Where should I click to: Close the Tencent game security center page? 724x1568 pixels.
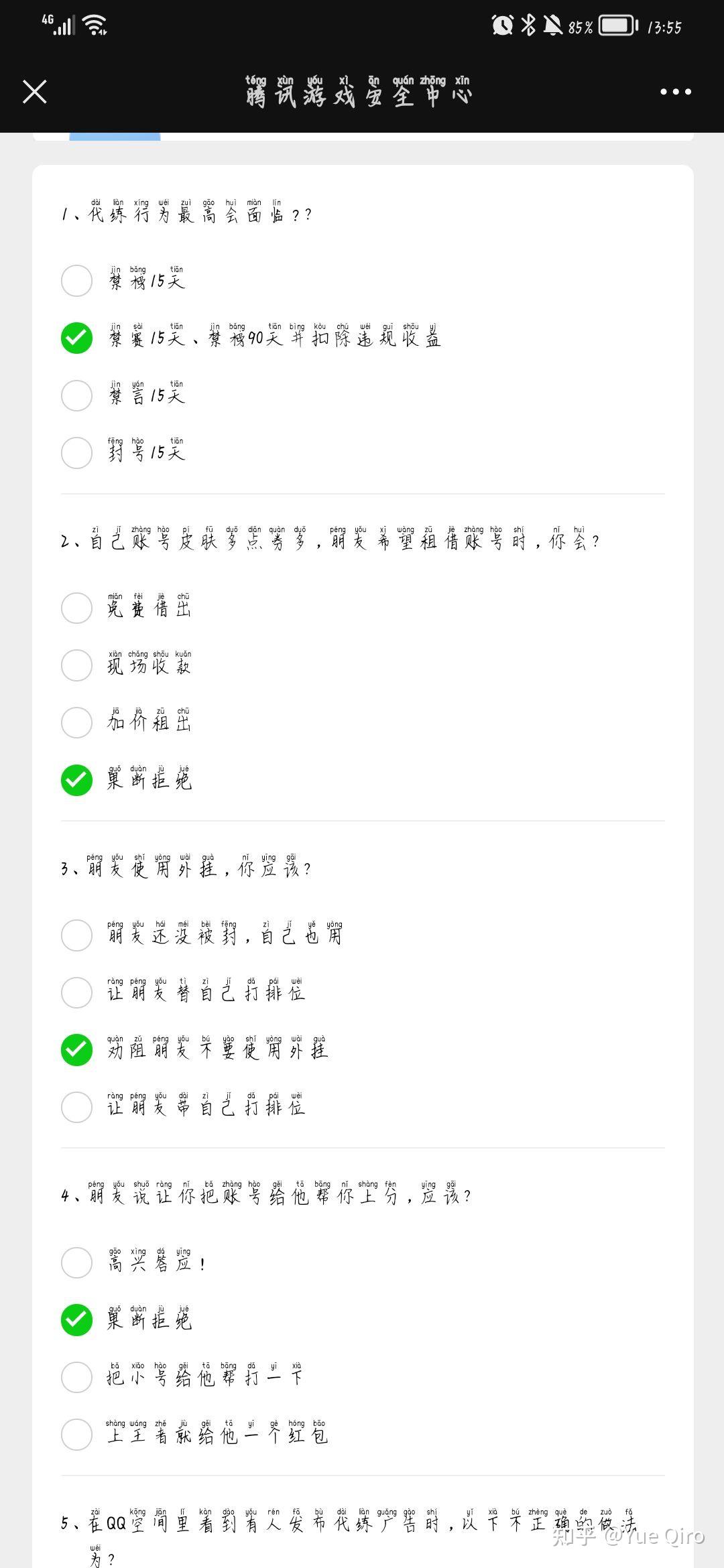pyautogui.click(x=35, y=92)
